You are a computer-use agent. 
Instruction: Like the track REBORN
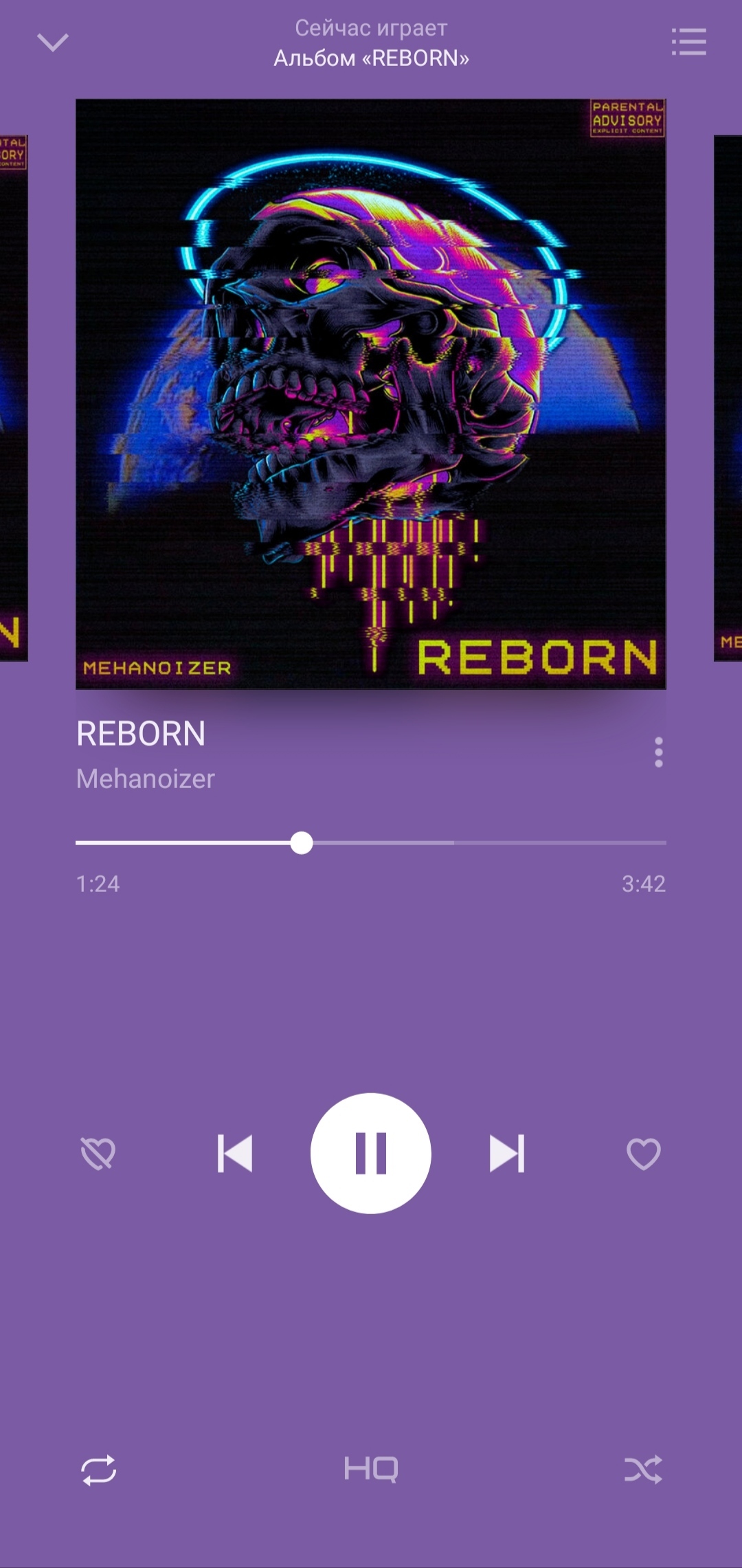(644, 1154)
